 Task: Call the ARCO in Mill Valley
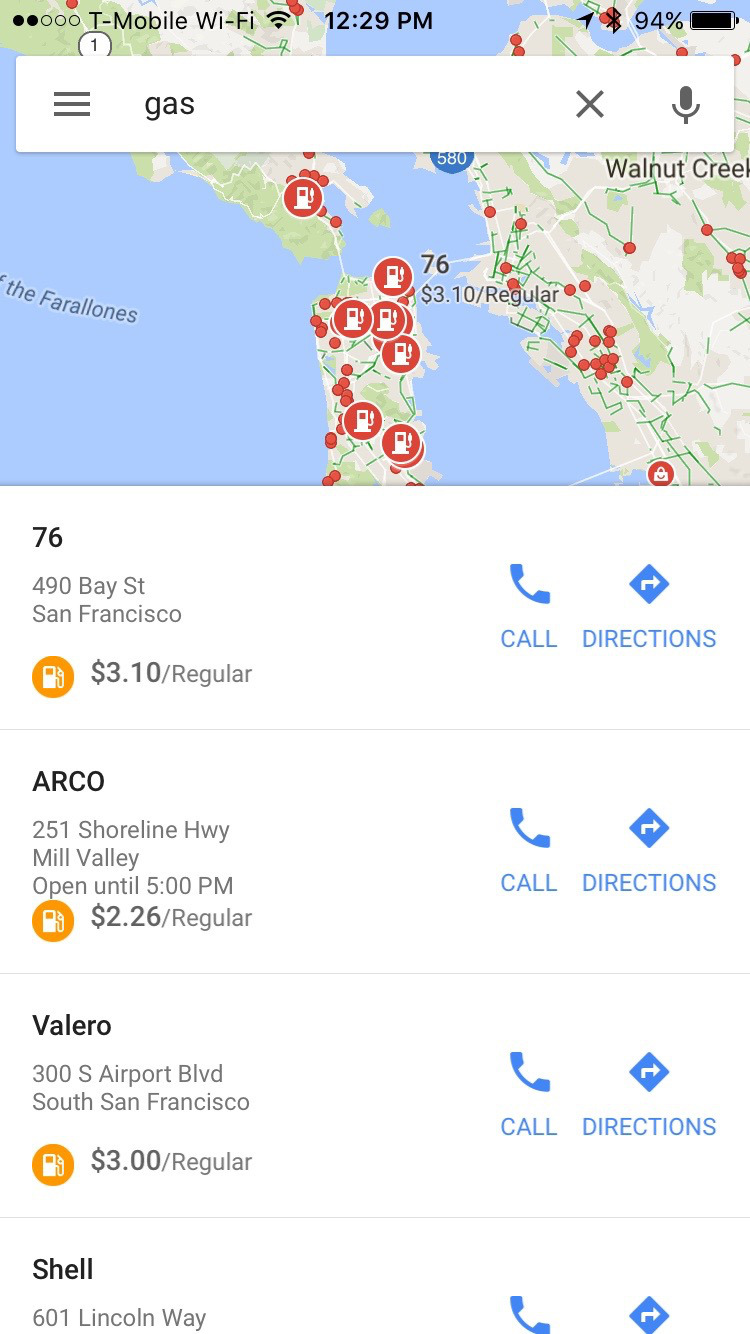pos(529,851)
